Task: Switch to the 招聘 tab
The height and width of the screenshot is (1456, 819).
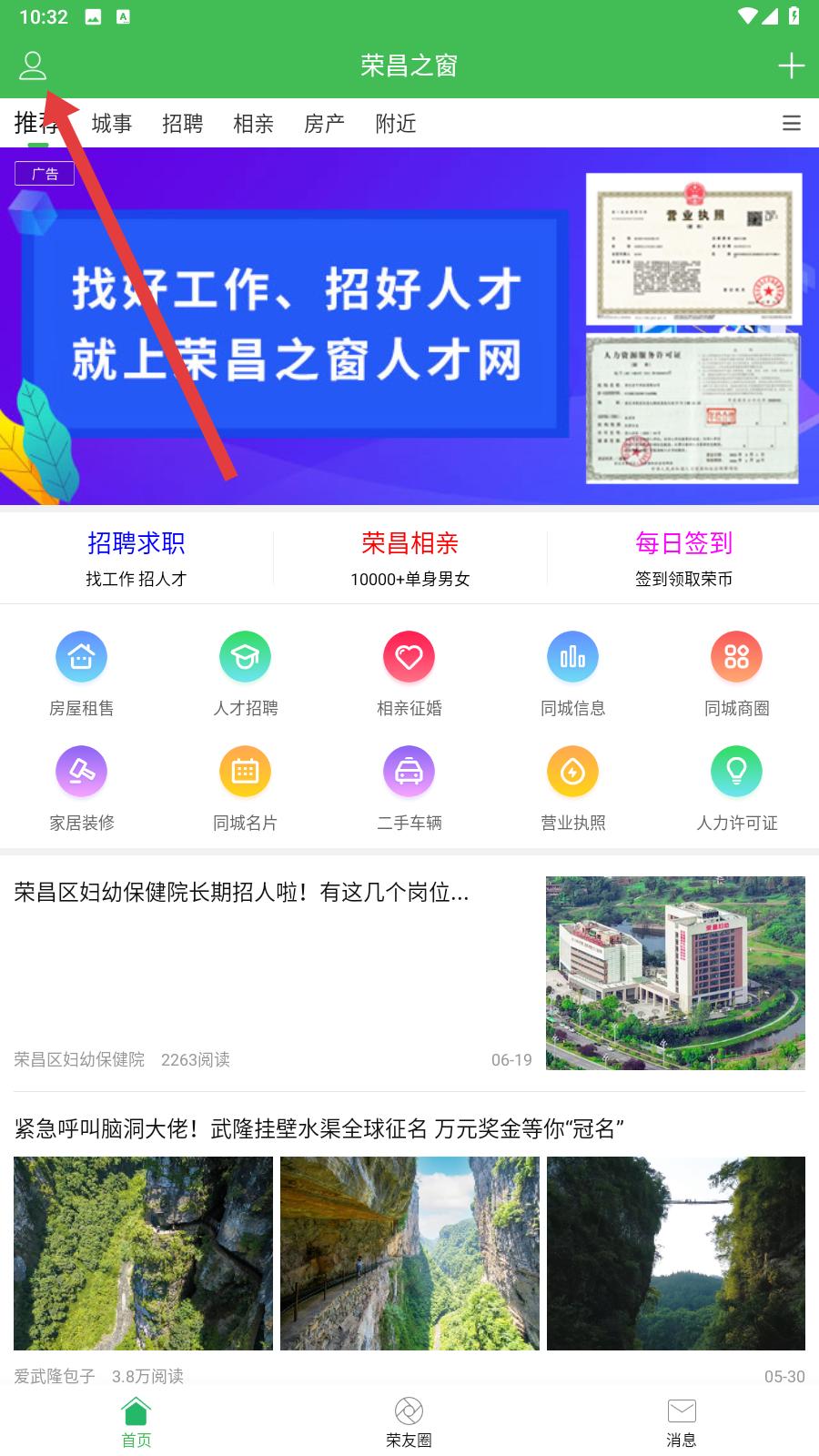Action: click(x=182, y=124)
